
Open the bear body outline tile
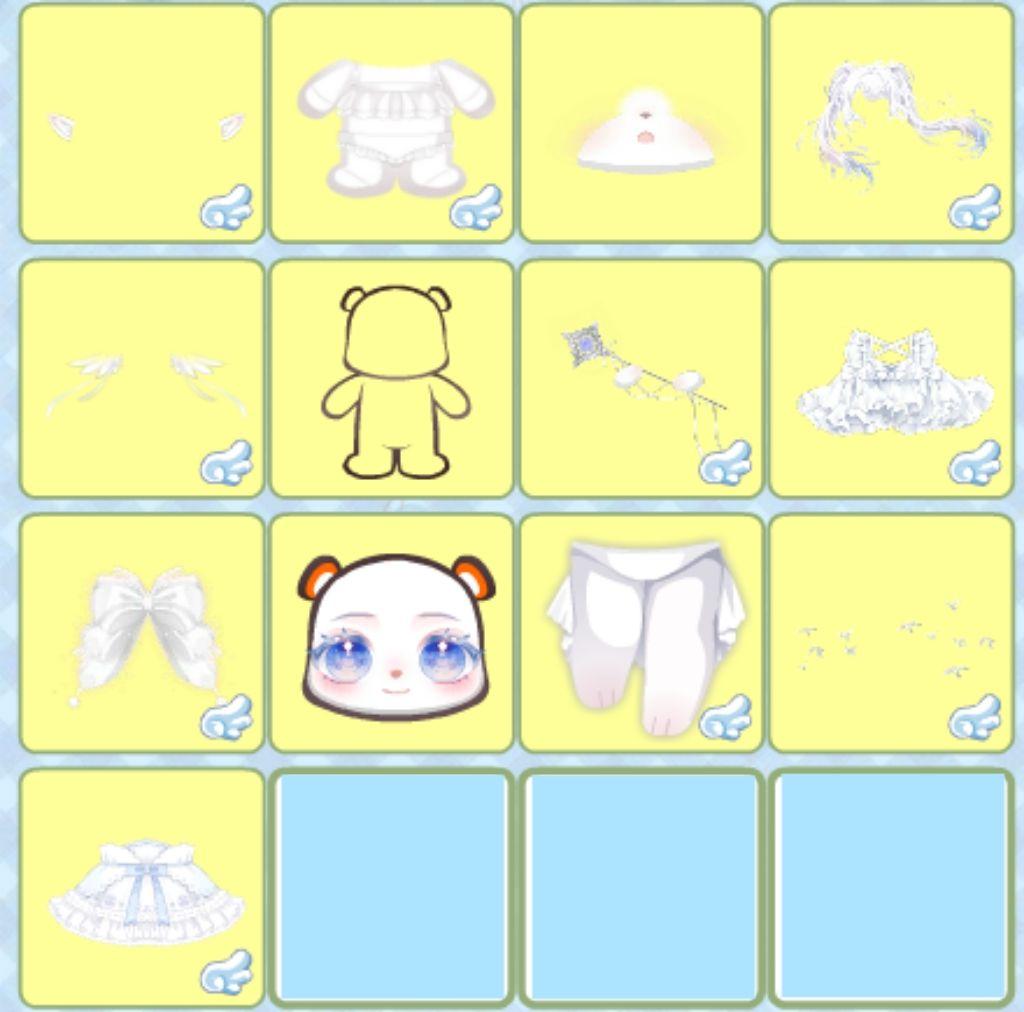click(x=392, y=378)
